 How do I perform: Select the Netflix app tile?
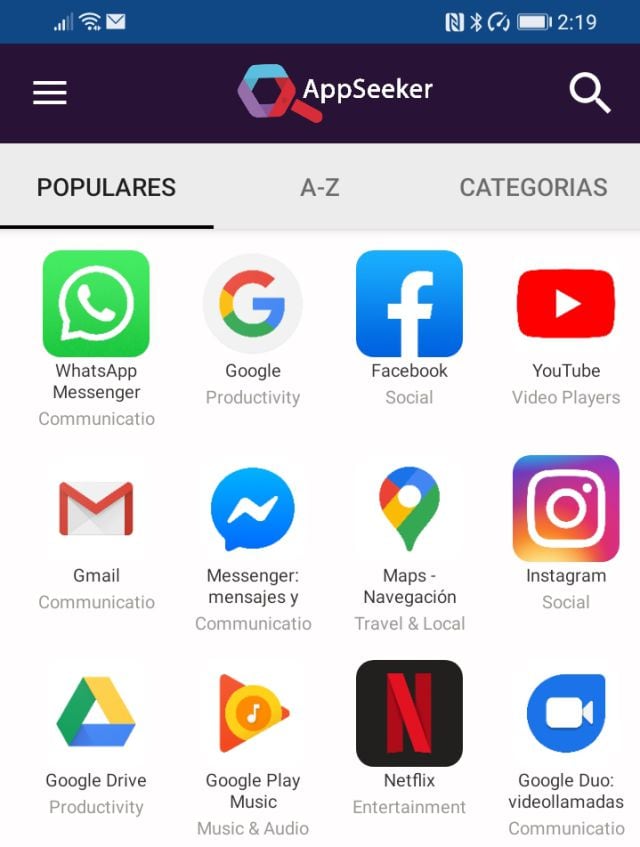tap(409, 713)
